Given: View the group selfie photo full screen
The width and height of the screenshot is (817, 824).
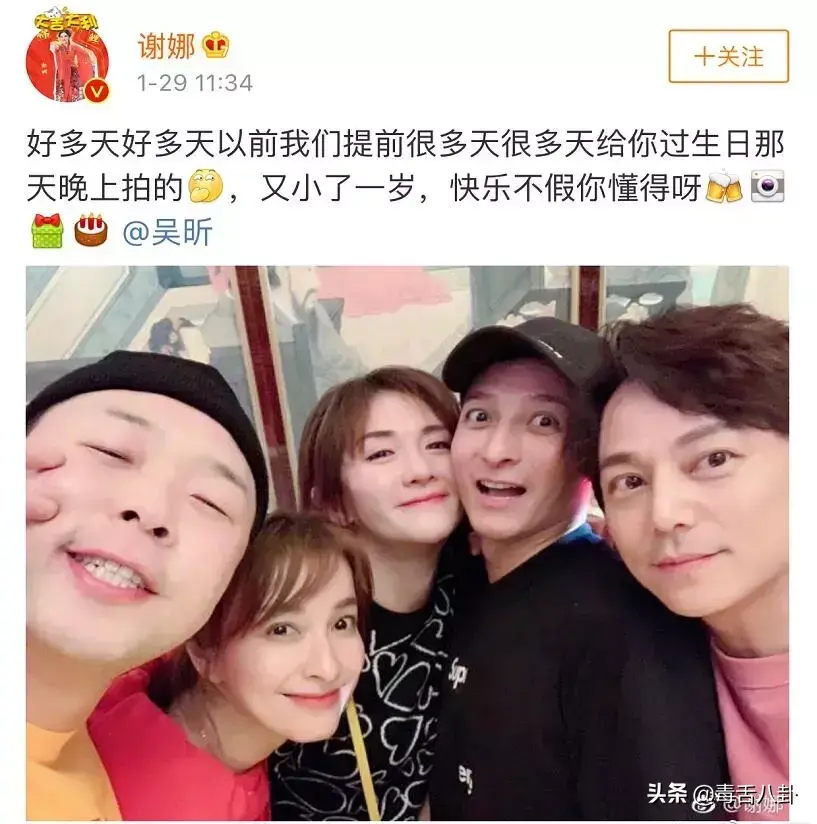Looking at the screenshot, I should pos(407,543).
